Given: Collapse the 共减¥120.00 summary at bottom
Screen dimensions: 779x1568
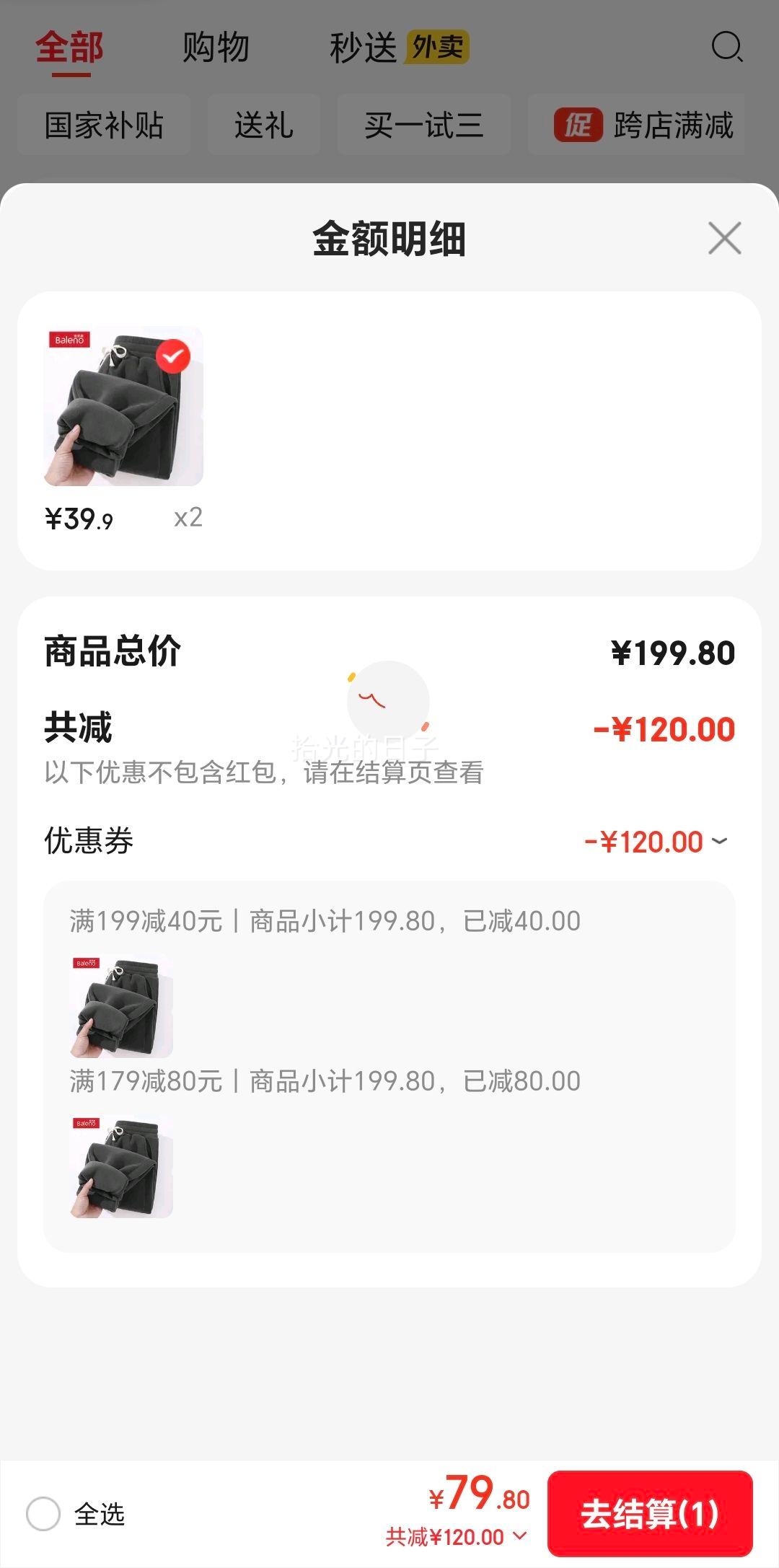Looking at the screenshot, I should [x=519, y=1536].
